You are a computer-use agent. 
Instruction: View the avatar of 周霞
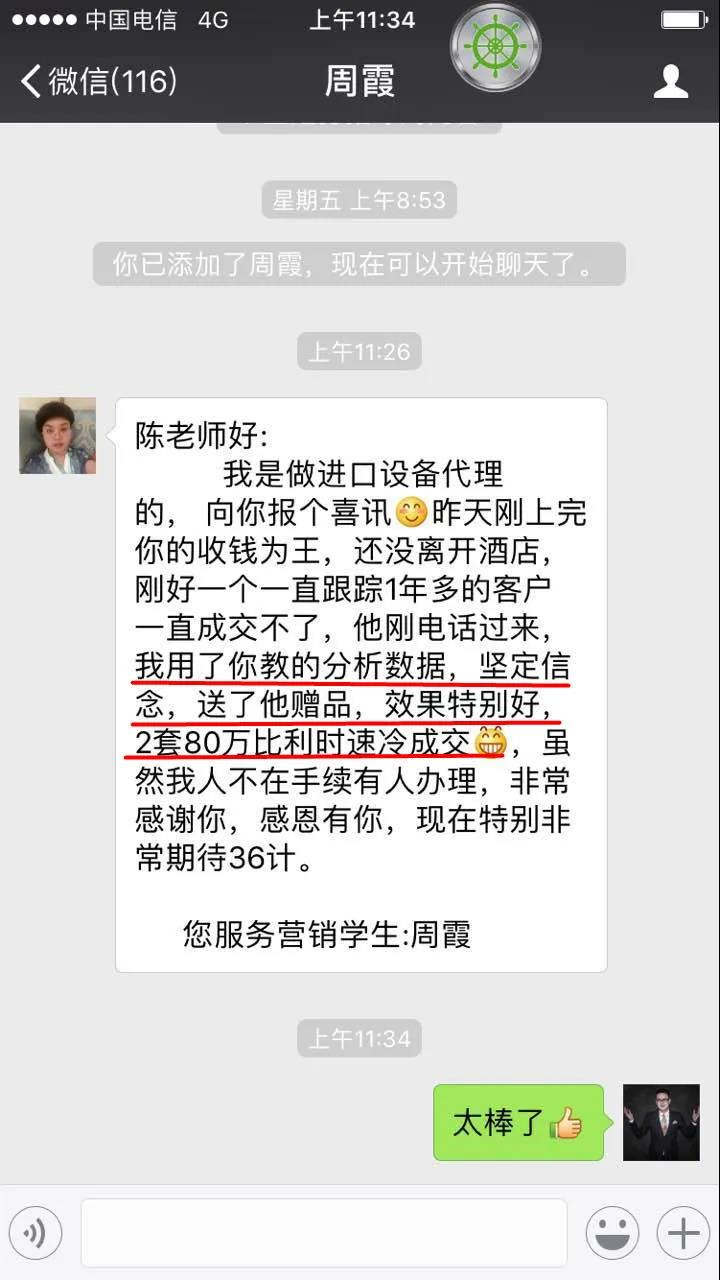tap(58, 435)
